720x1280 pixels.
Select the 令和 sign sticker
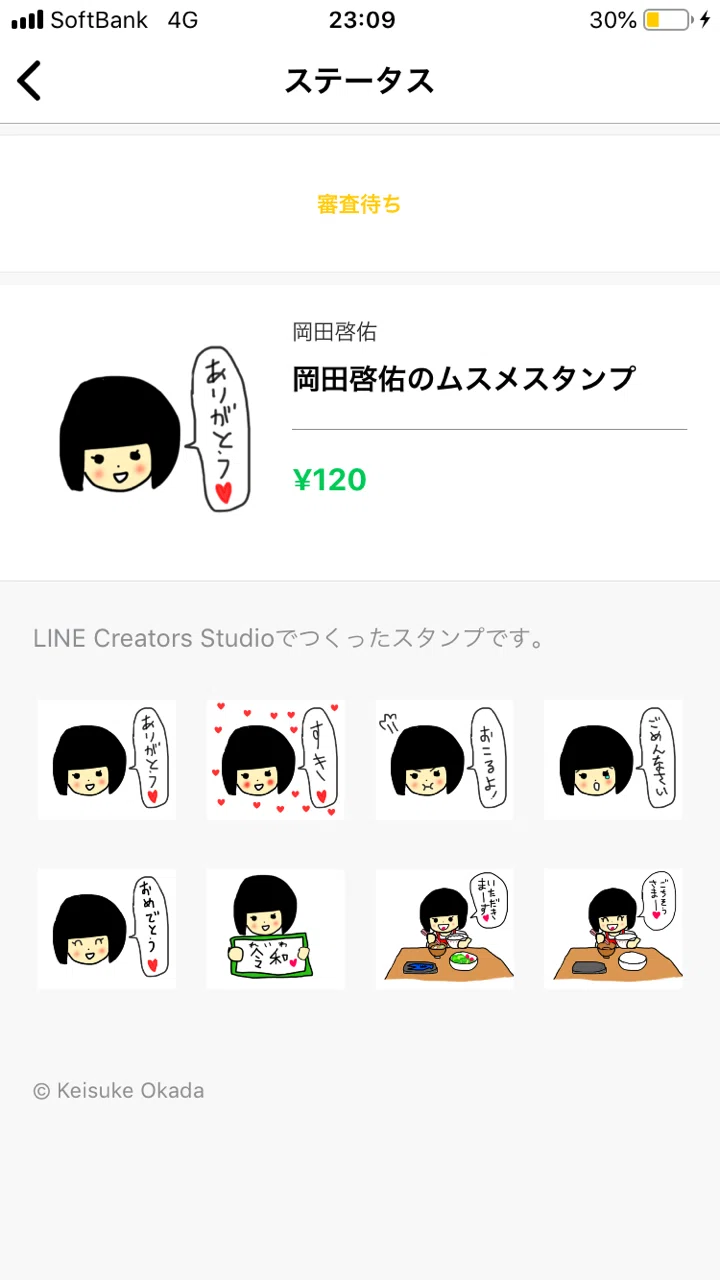pos(276,929)
